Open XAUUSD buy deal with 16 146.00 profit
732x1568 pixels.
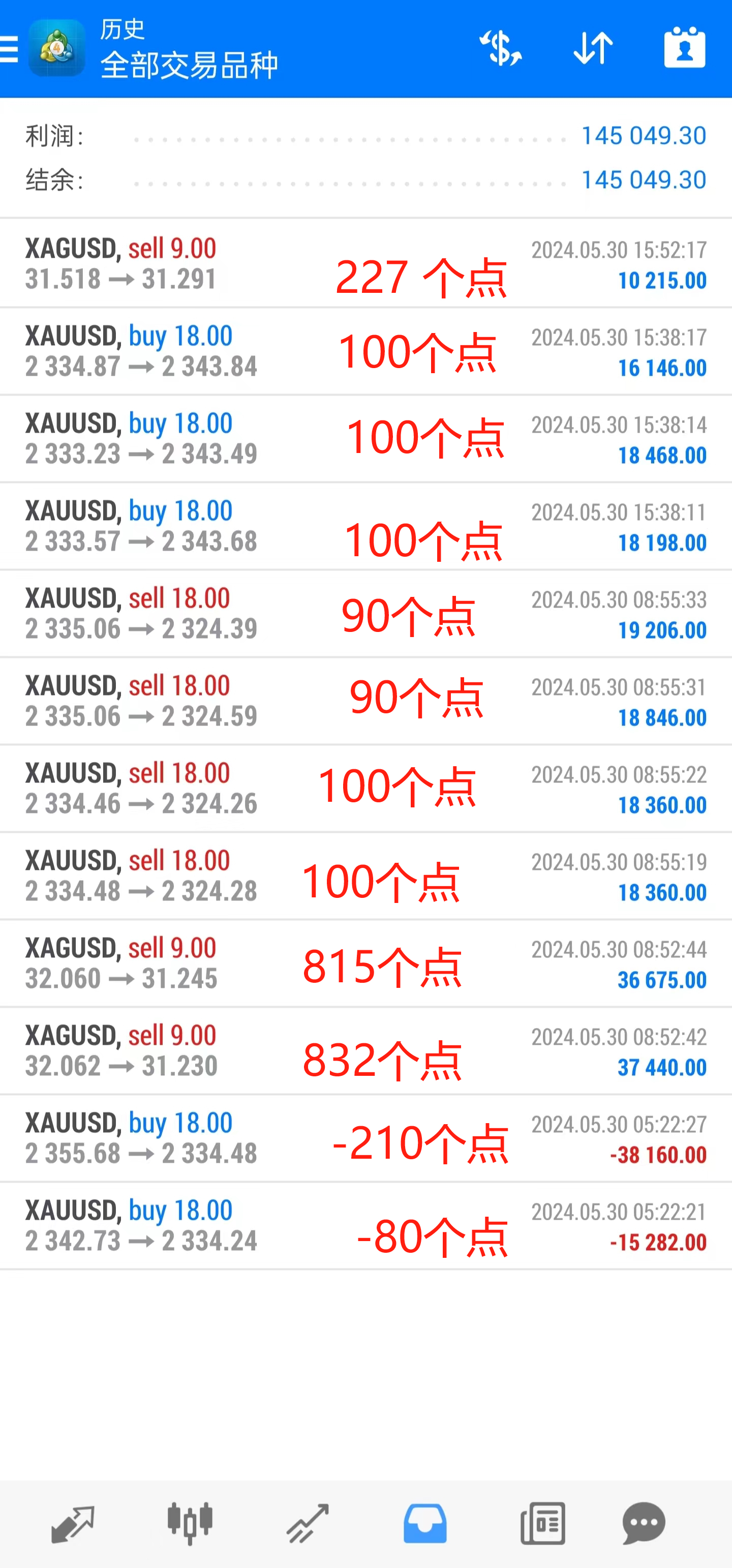click(x=365, y=351)
